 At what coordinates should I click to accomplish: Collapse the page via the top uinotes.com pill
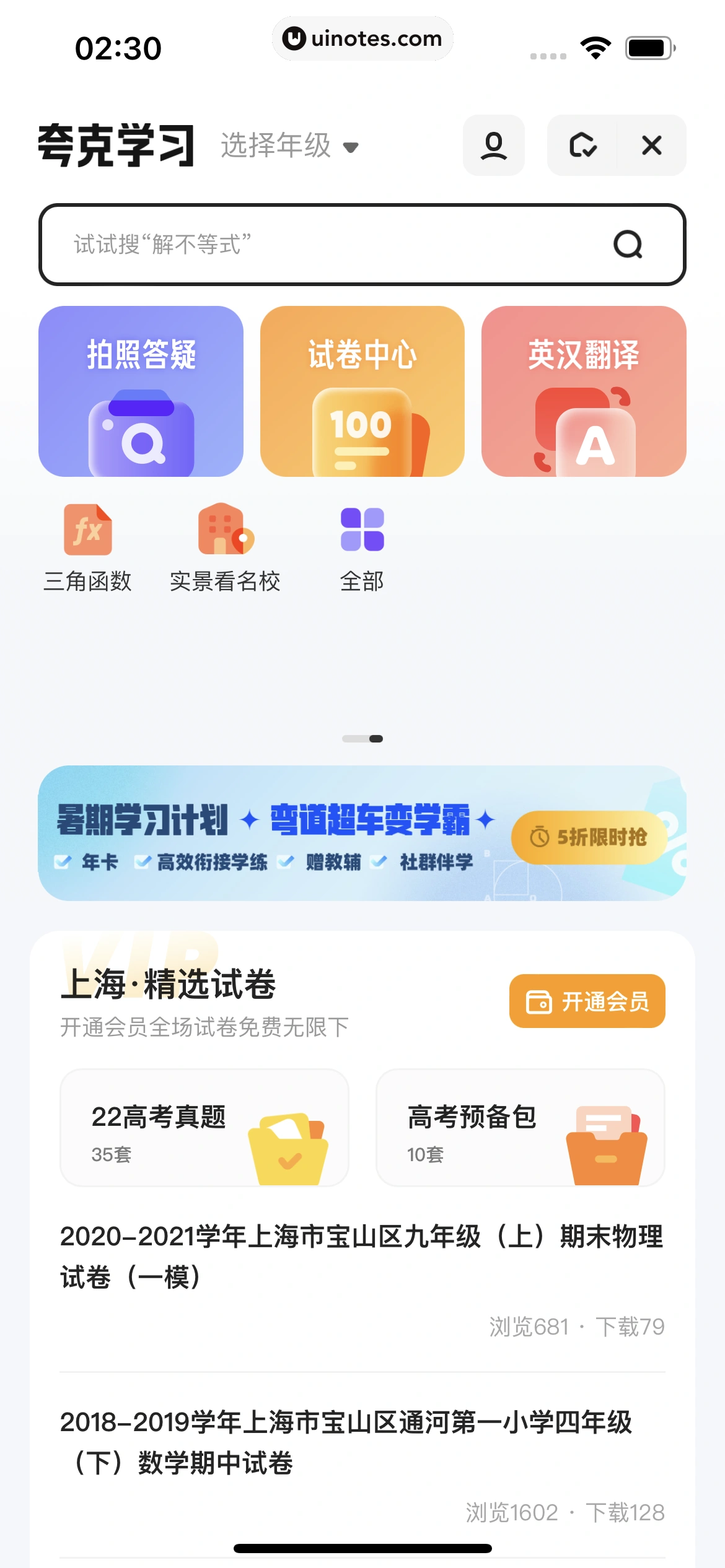click(362, 38)
